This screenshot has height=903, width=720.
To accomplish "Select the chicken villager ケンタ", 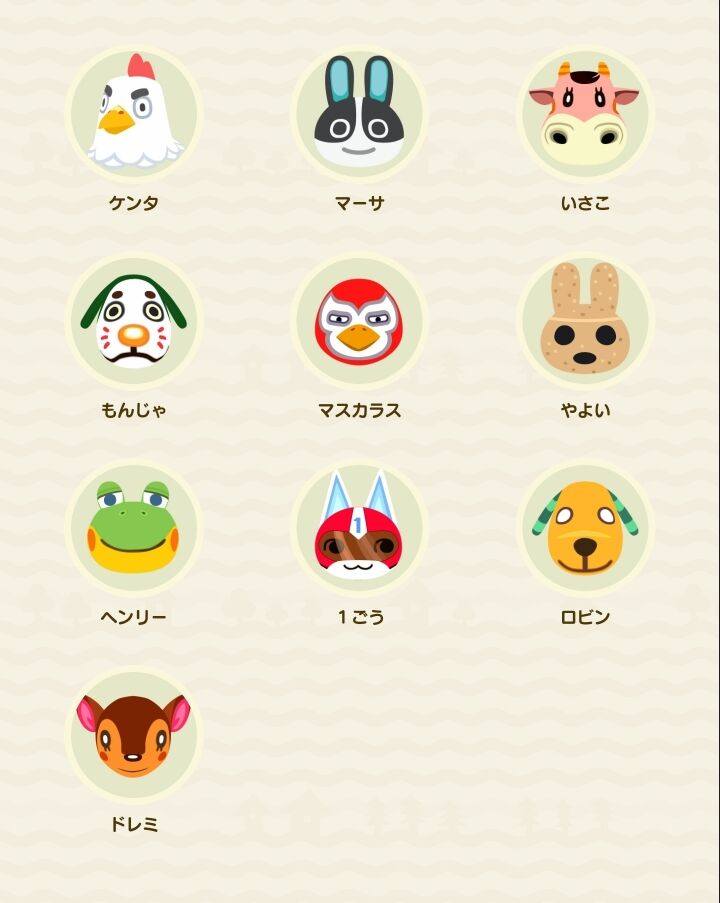I will pos(134,113).
